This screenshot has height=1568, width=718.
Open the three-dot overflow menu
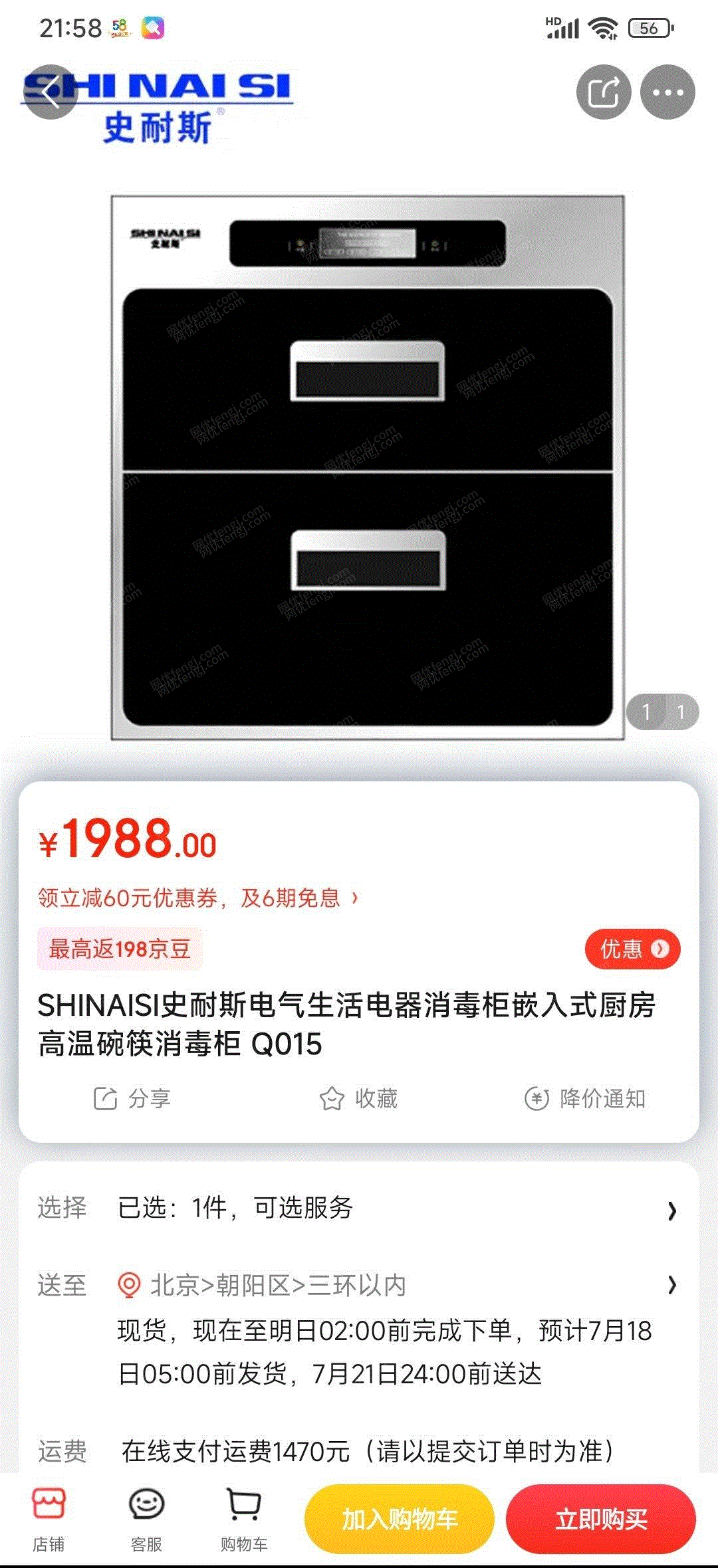tap(667, 92)
